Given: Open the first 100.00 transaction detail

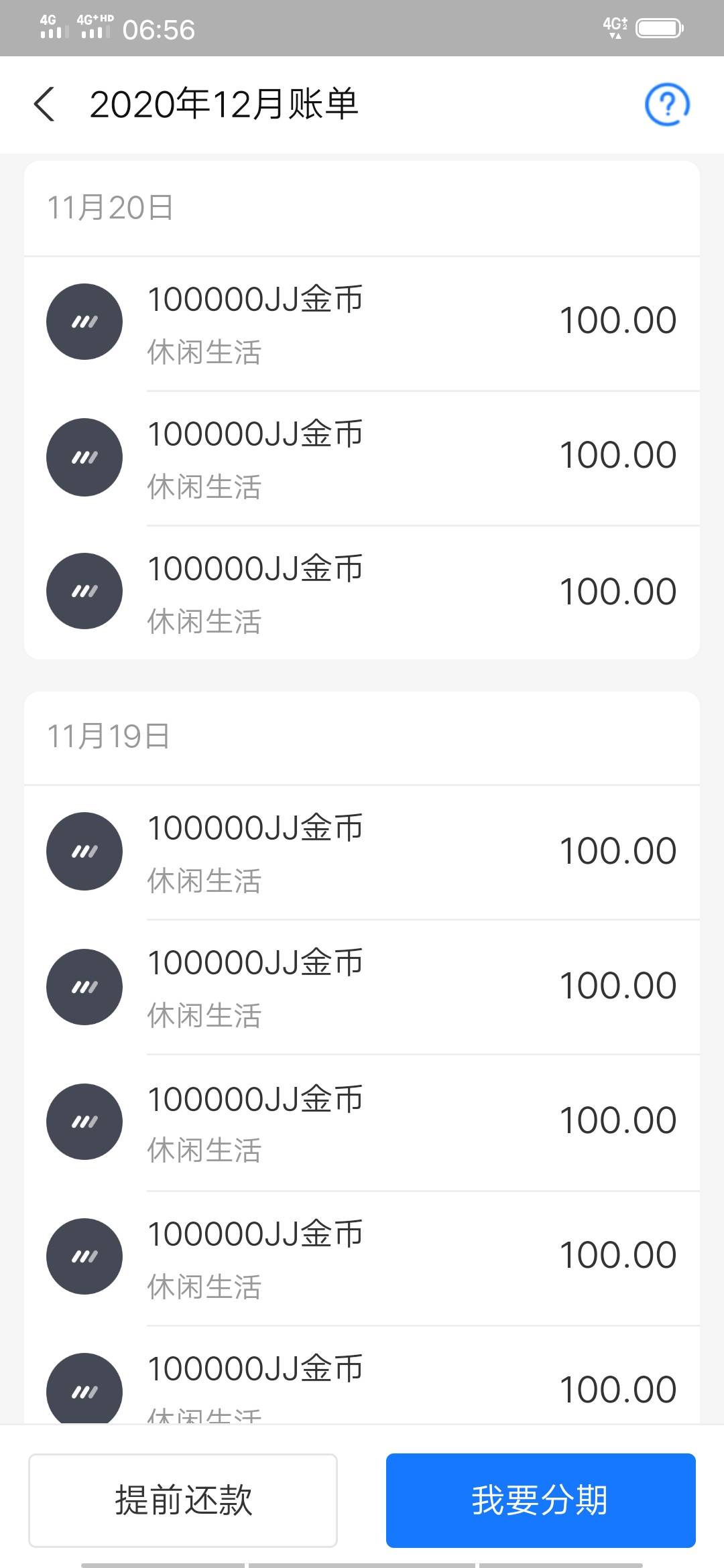Looking at the screenshot, I should click(x=618, y=320).
